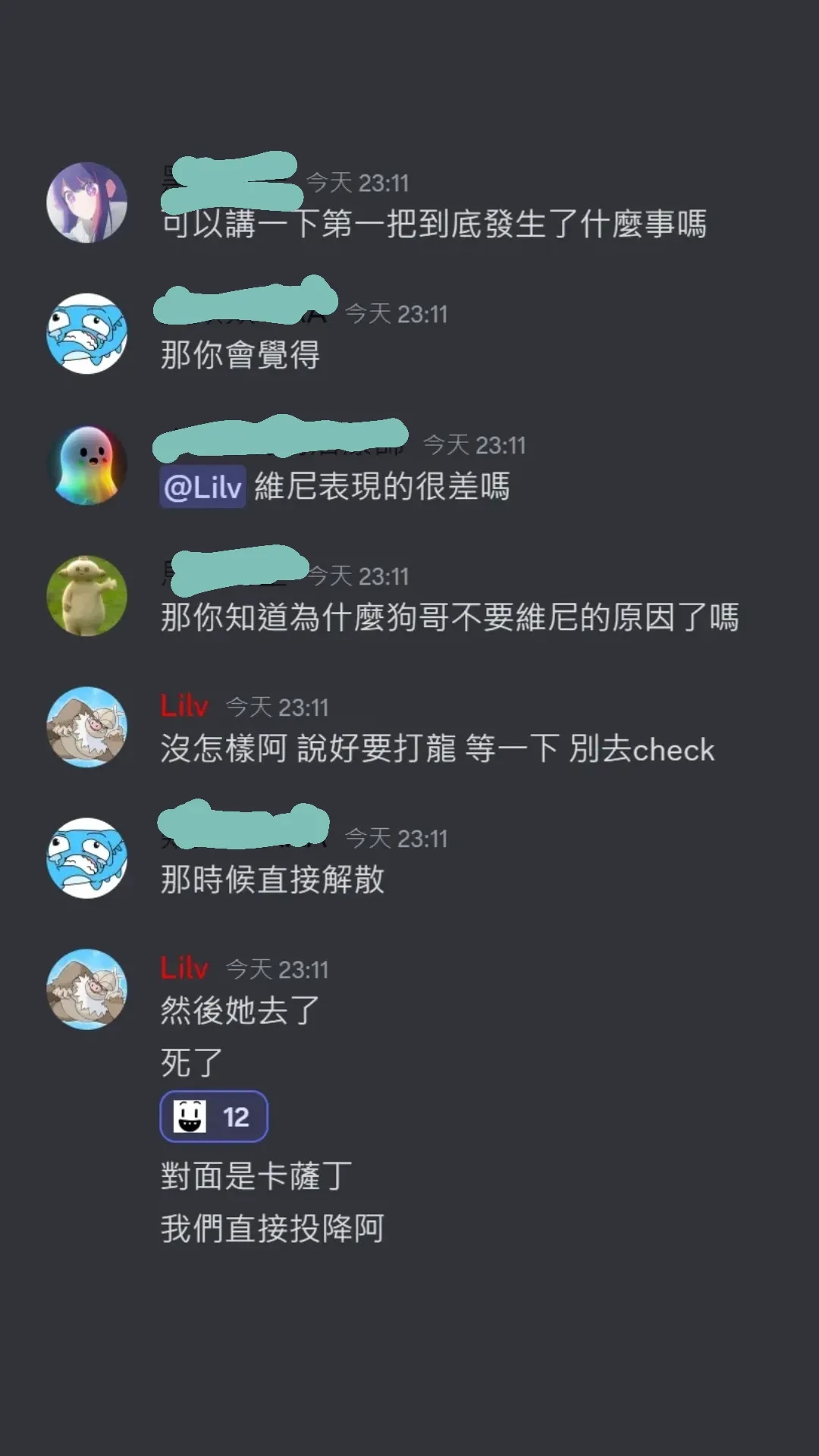
Task: Open the avatar beside 那時候直接解散
Action: point(86,858)
